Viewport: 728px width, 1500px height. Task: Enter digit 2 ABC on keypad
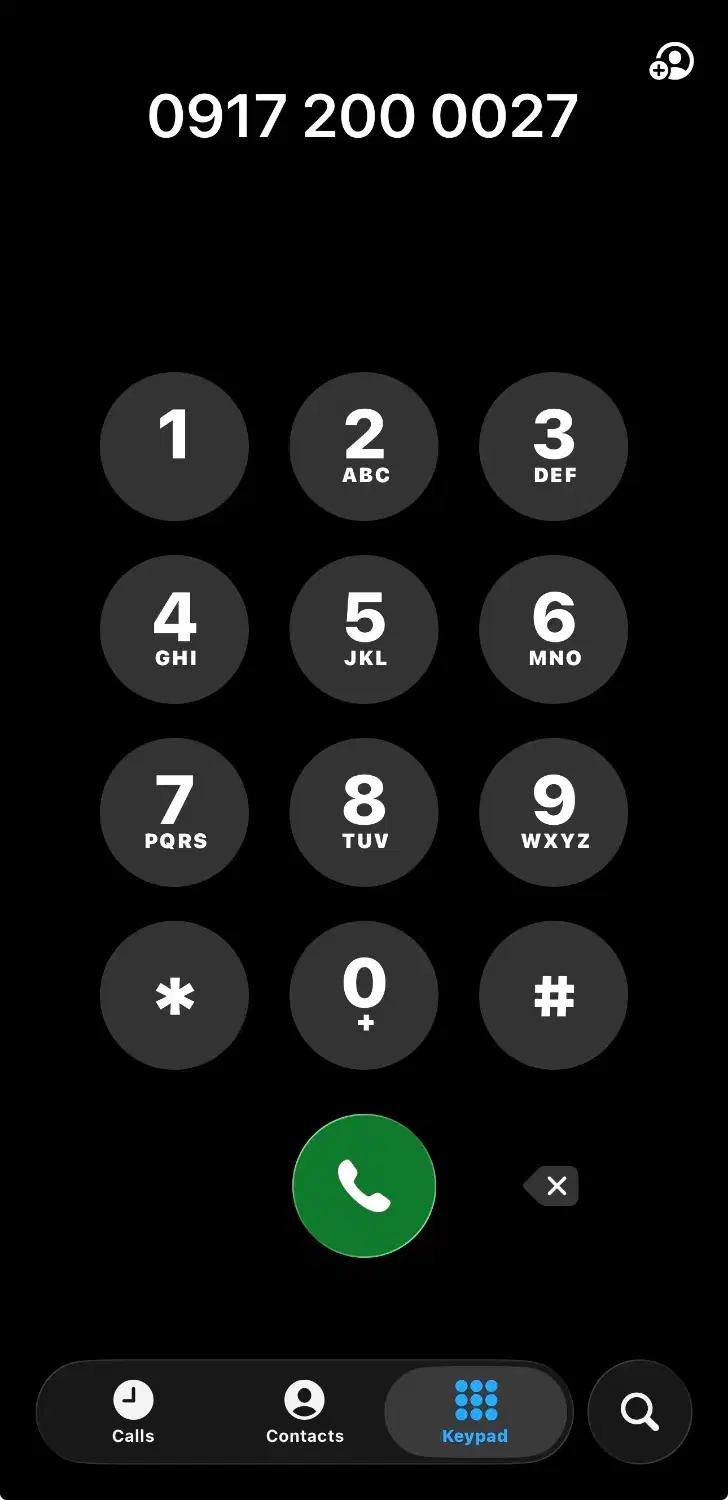point(364,446)
